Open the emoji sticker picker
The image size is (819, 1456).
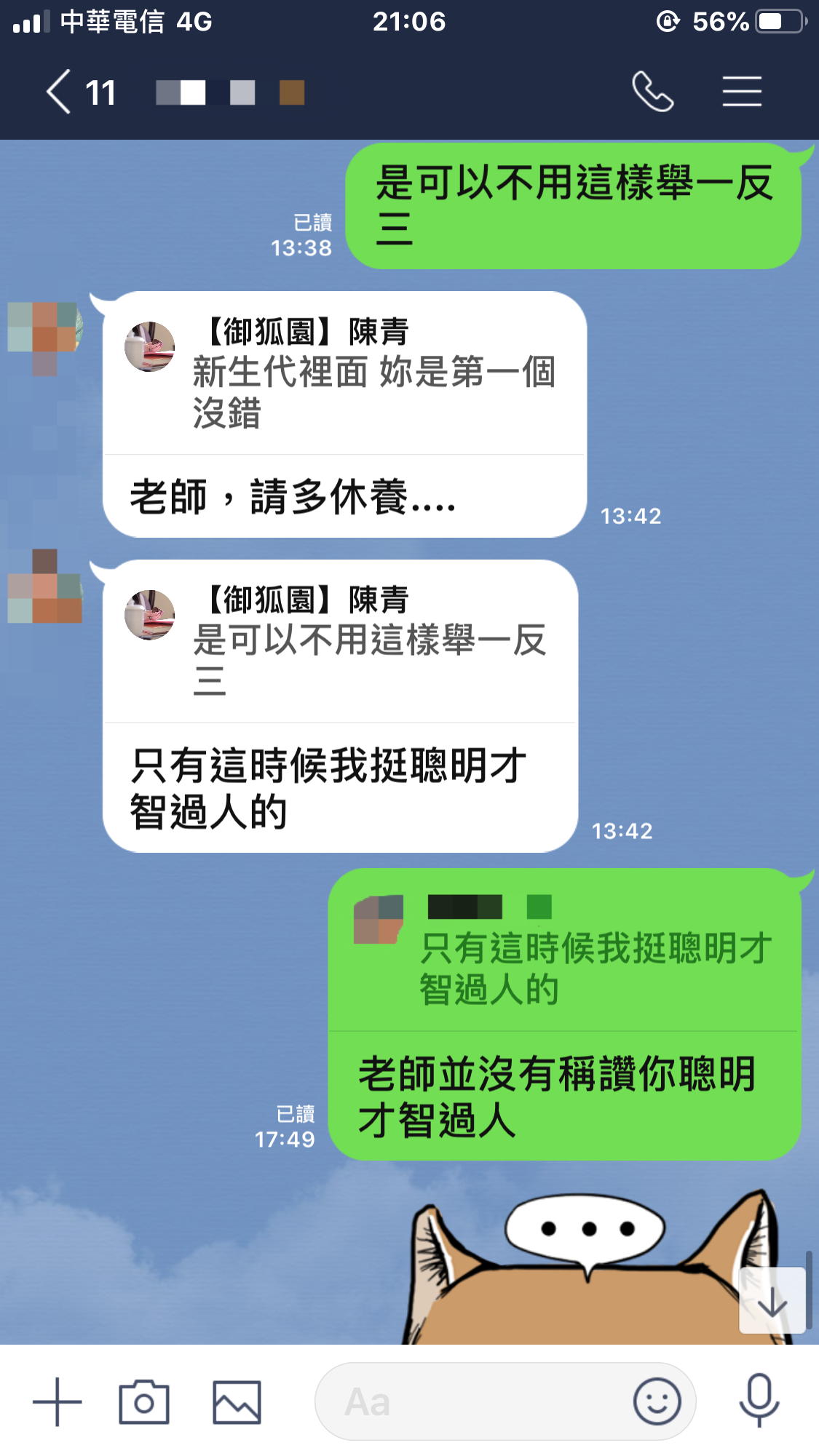click(x=657, y=1401)
